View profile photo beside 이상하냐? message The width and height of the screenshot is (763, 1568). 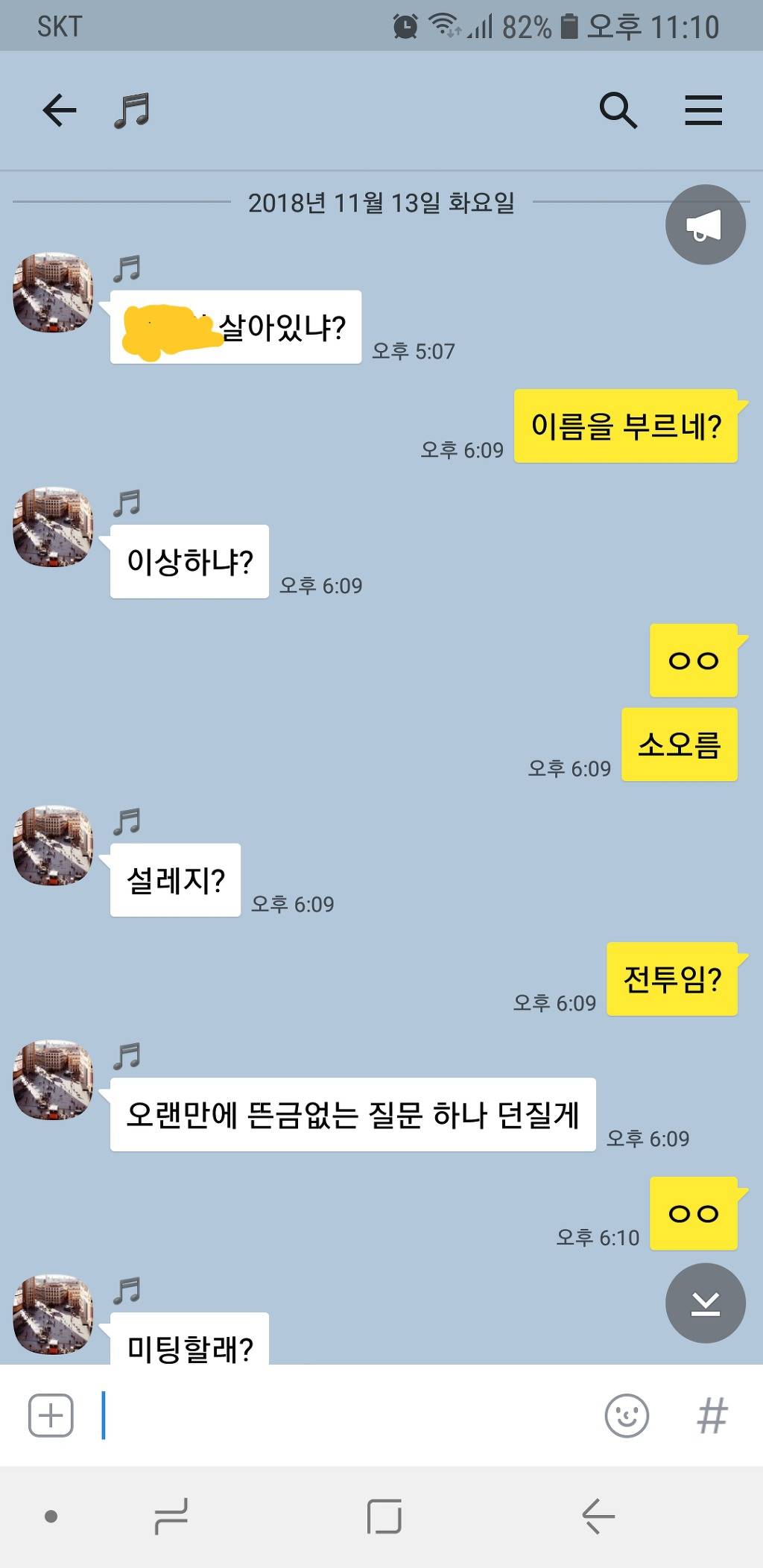(x=54, y=527)
